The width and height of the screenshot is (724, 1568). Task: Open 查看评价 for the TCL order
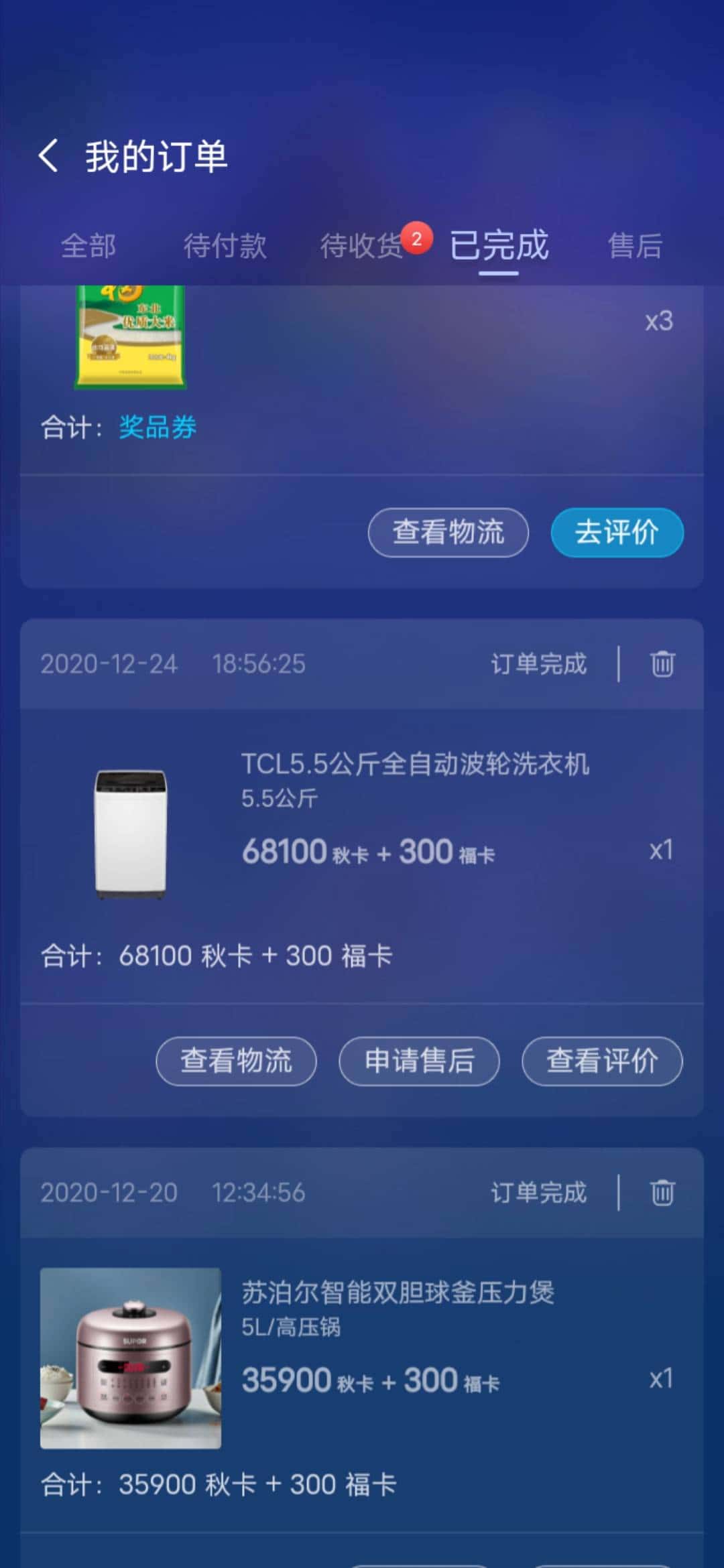tap(601, 1062)
